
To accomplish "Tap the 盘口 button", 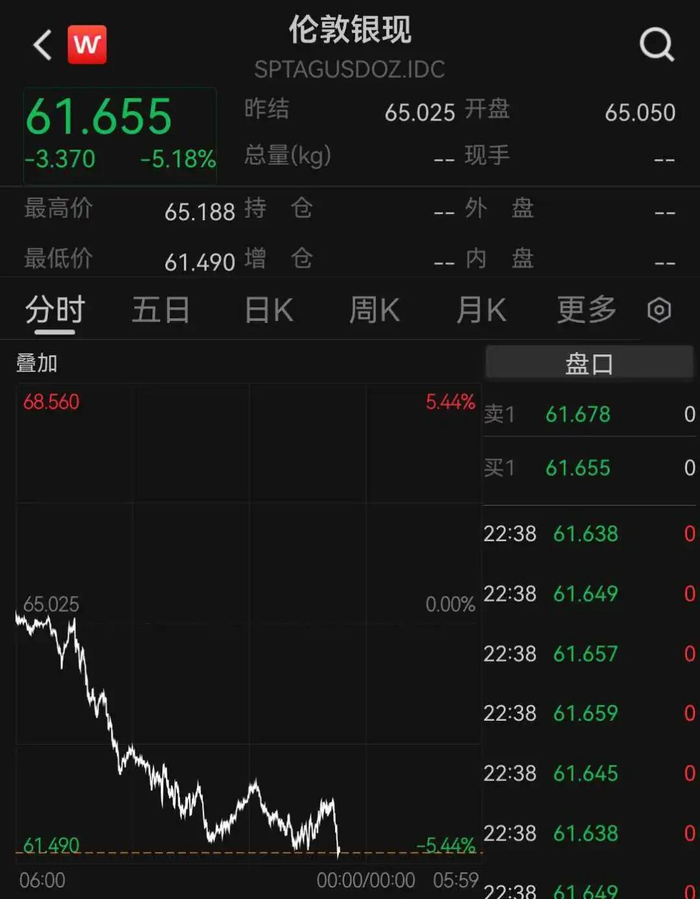I will [x=589, y=363].
